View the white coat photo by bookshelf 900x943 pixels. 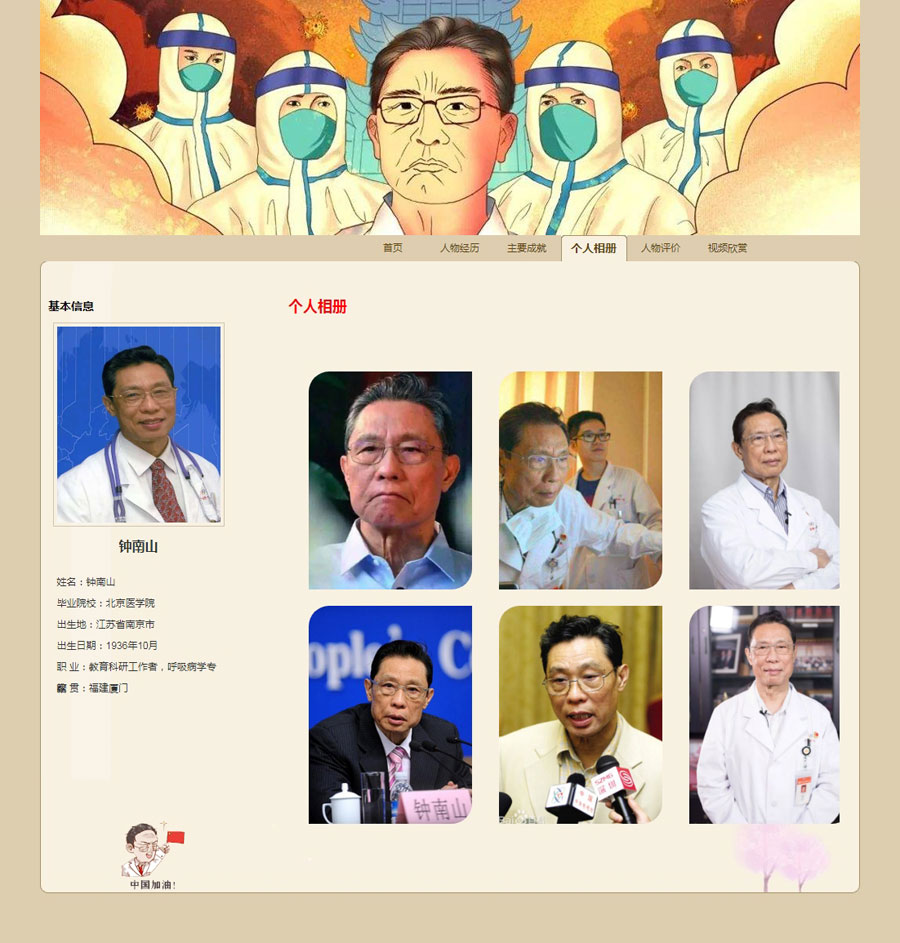764,714
